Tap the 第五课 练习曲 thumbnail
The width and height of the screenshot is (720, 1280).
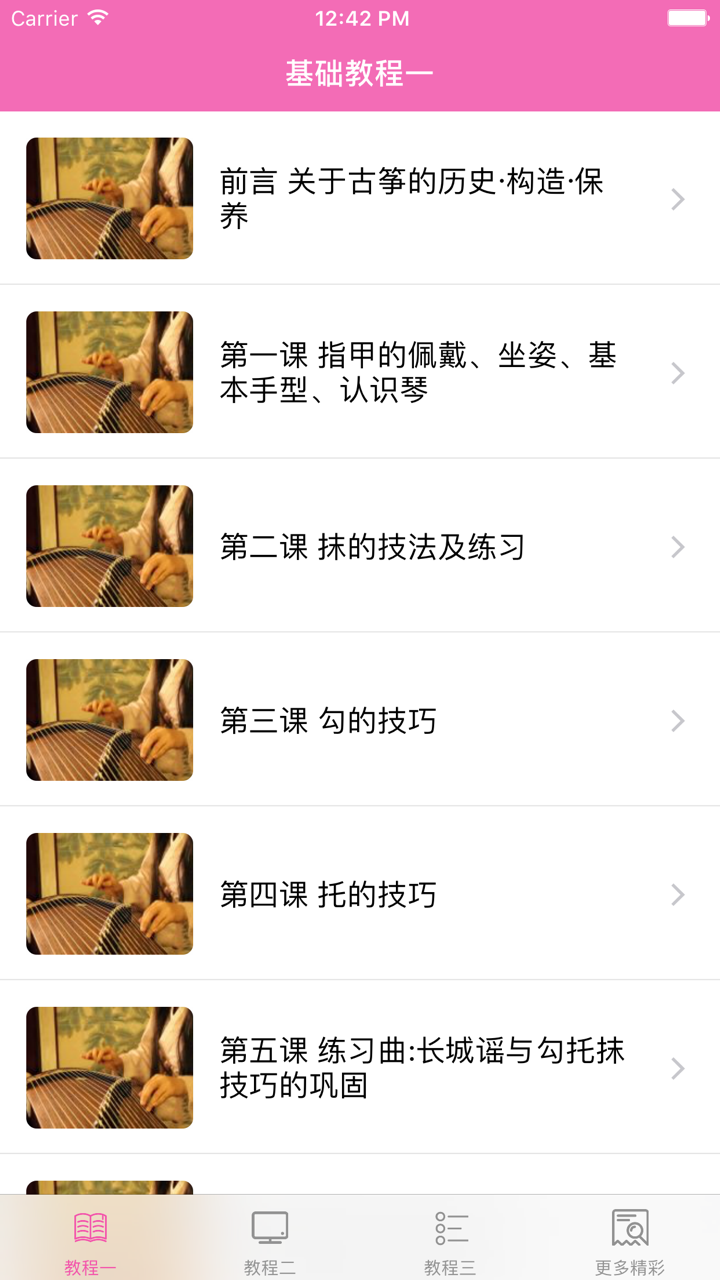point(109,1068)
